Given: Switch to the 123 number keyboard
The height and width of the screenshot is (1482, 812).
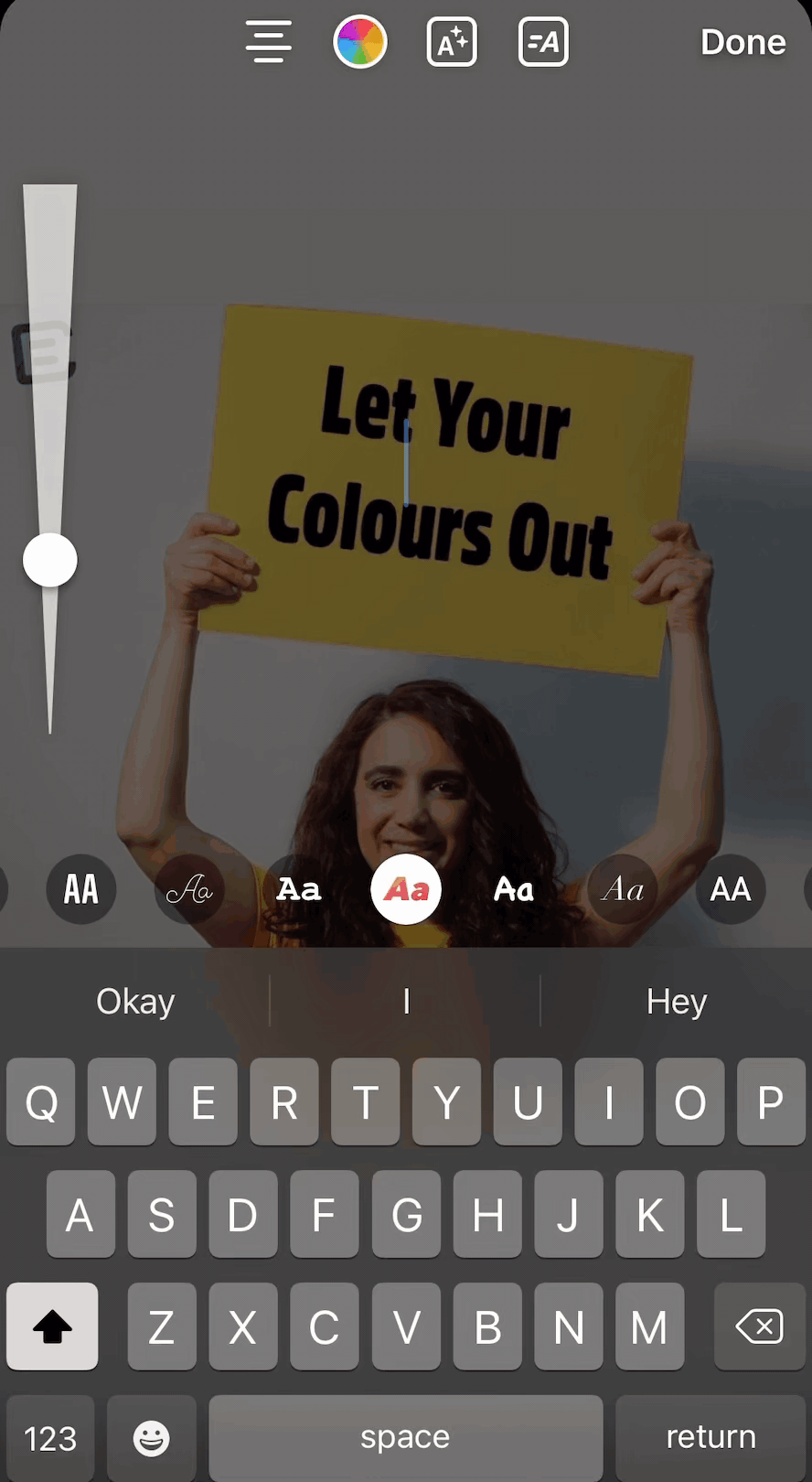Looking at the screenshot, I should pos(50,1438).
